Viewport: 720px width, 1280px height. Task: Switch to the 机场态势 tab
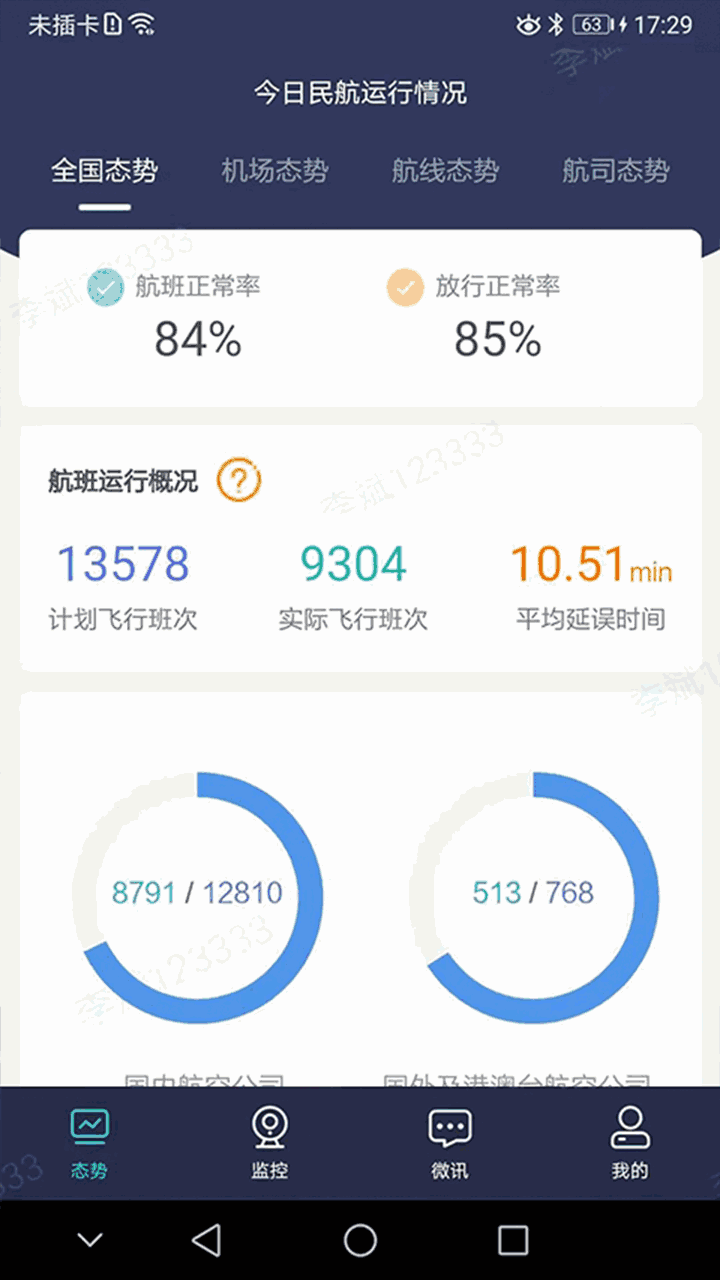275,170
